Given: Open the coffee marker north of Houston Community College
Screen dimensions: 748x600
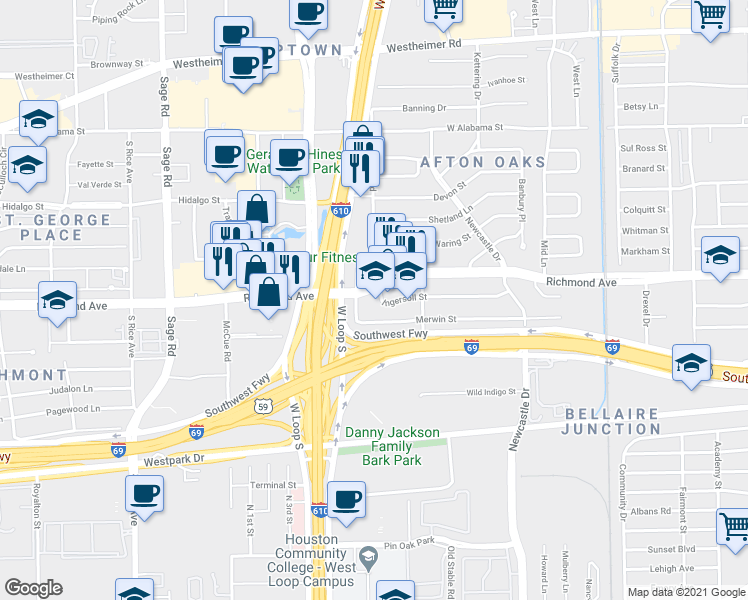Looking at the screenshot, I should (x=346, y=499).
